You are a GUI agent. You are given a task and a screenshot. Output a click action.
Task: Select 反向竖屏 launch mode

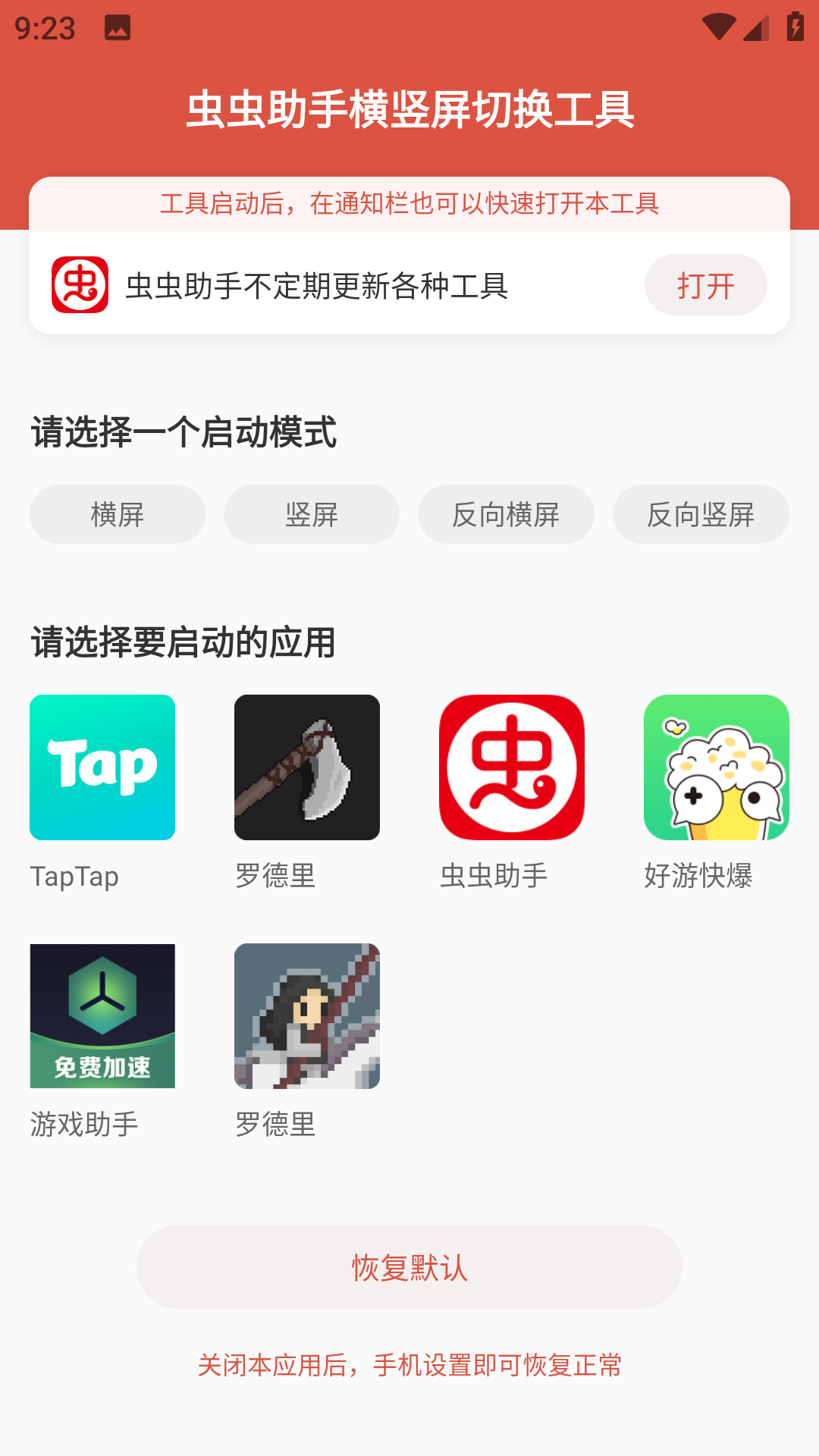pyautogui.click(x=701, y=514)
